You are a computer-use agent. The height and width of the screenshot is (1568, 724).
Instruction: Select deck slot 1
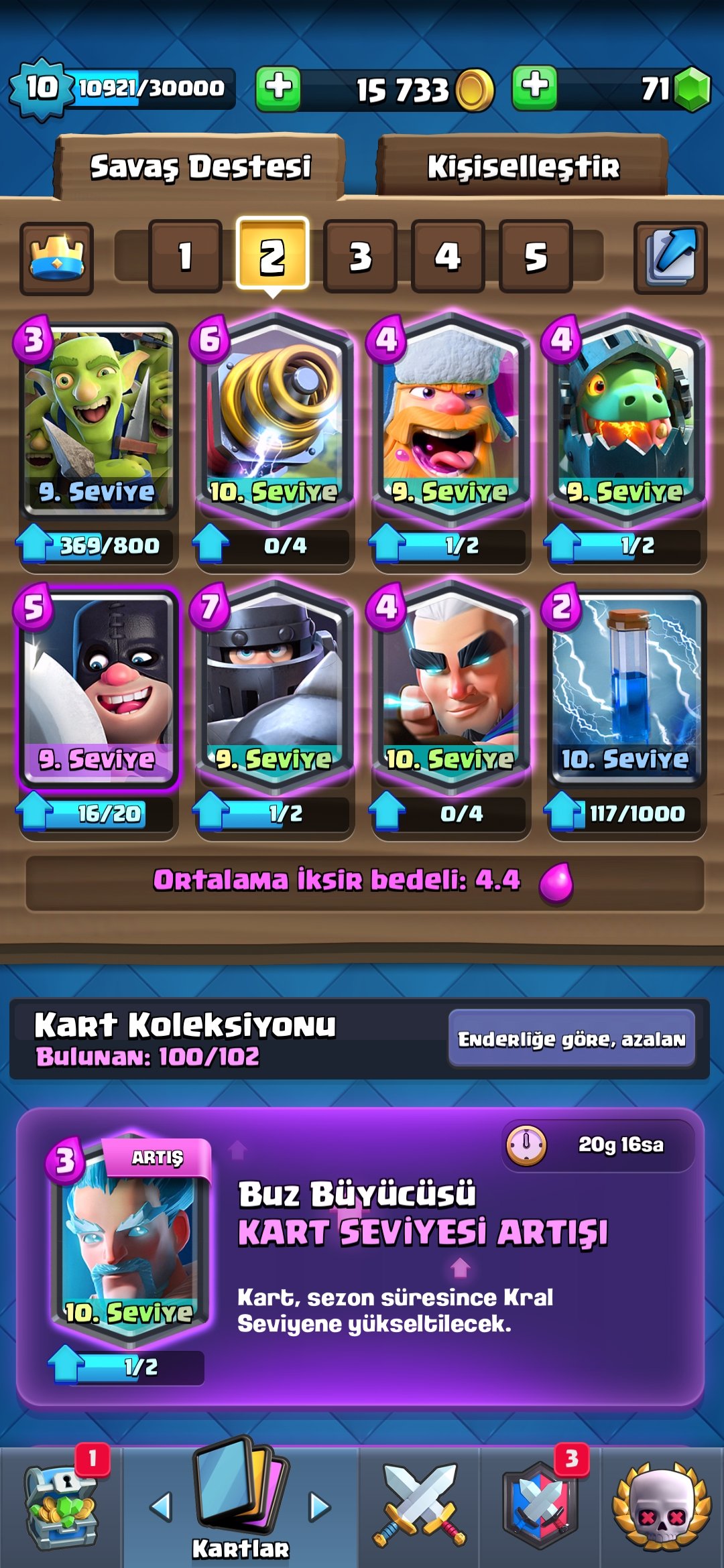coord(185,257)
